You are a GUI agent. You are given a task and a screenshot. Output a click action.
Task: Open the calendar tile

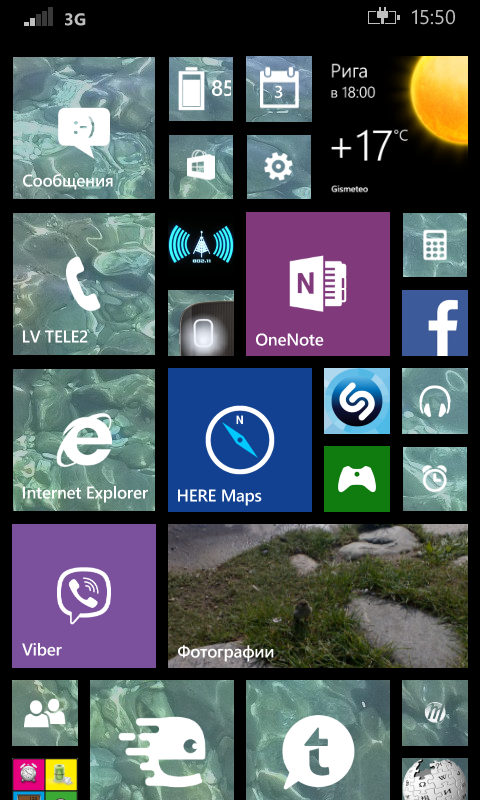point(279,89)
